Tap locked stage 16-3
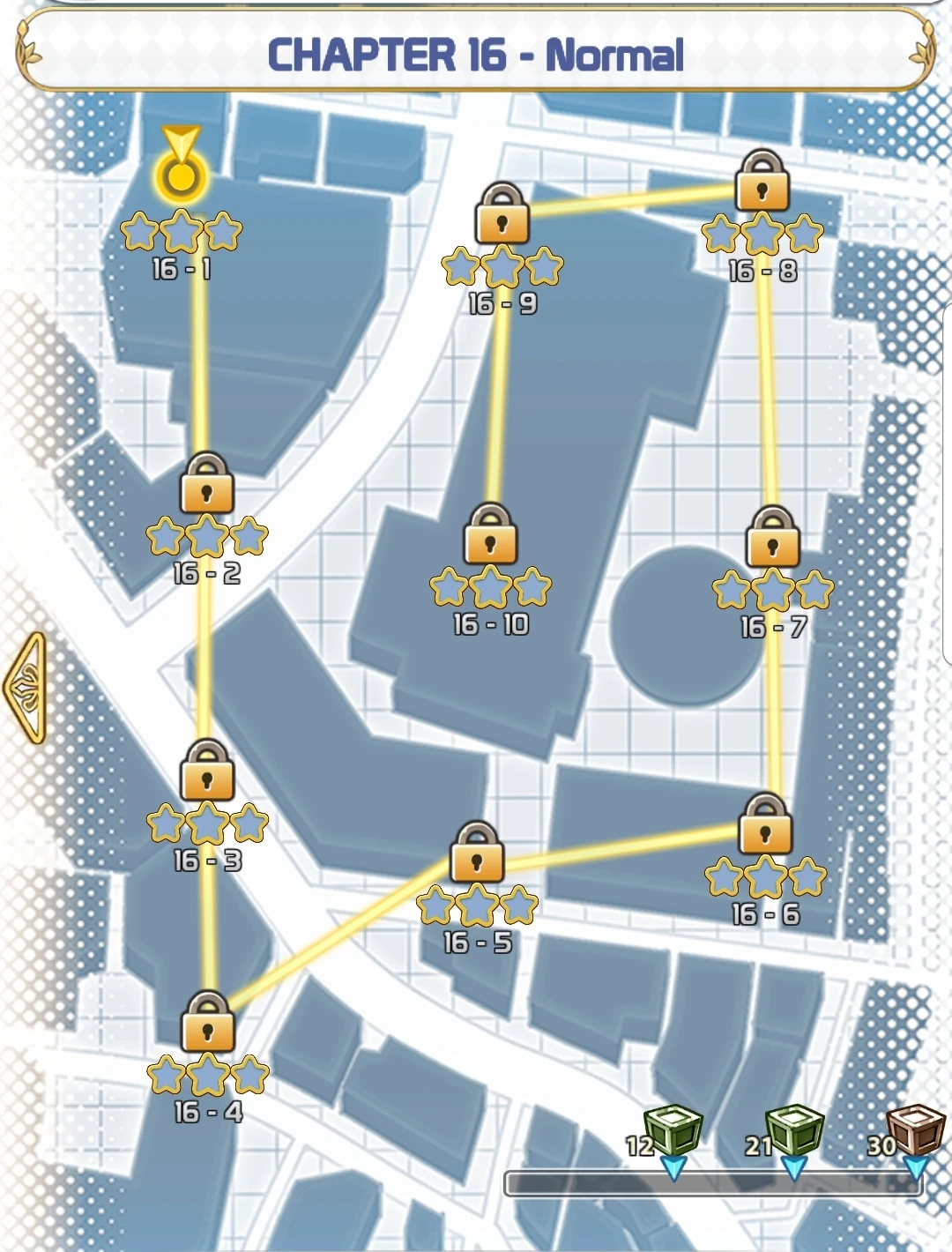 click(x=206, y=771)
